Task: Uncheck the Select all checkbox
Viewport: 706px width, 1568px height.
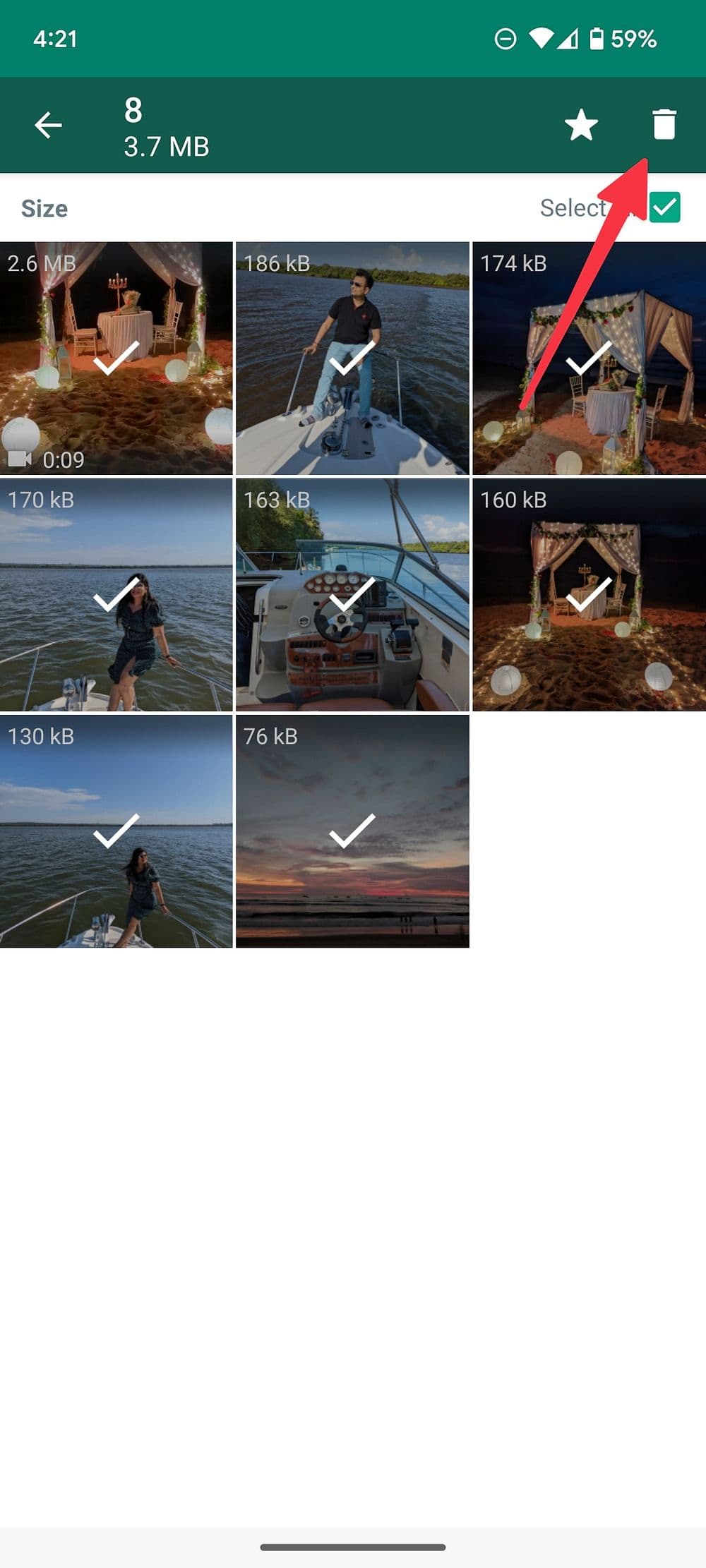Action: coord(664,207)
